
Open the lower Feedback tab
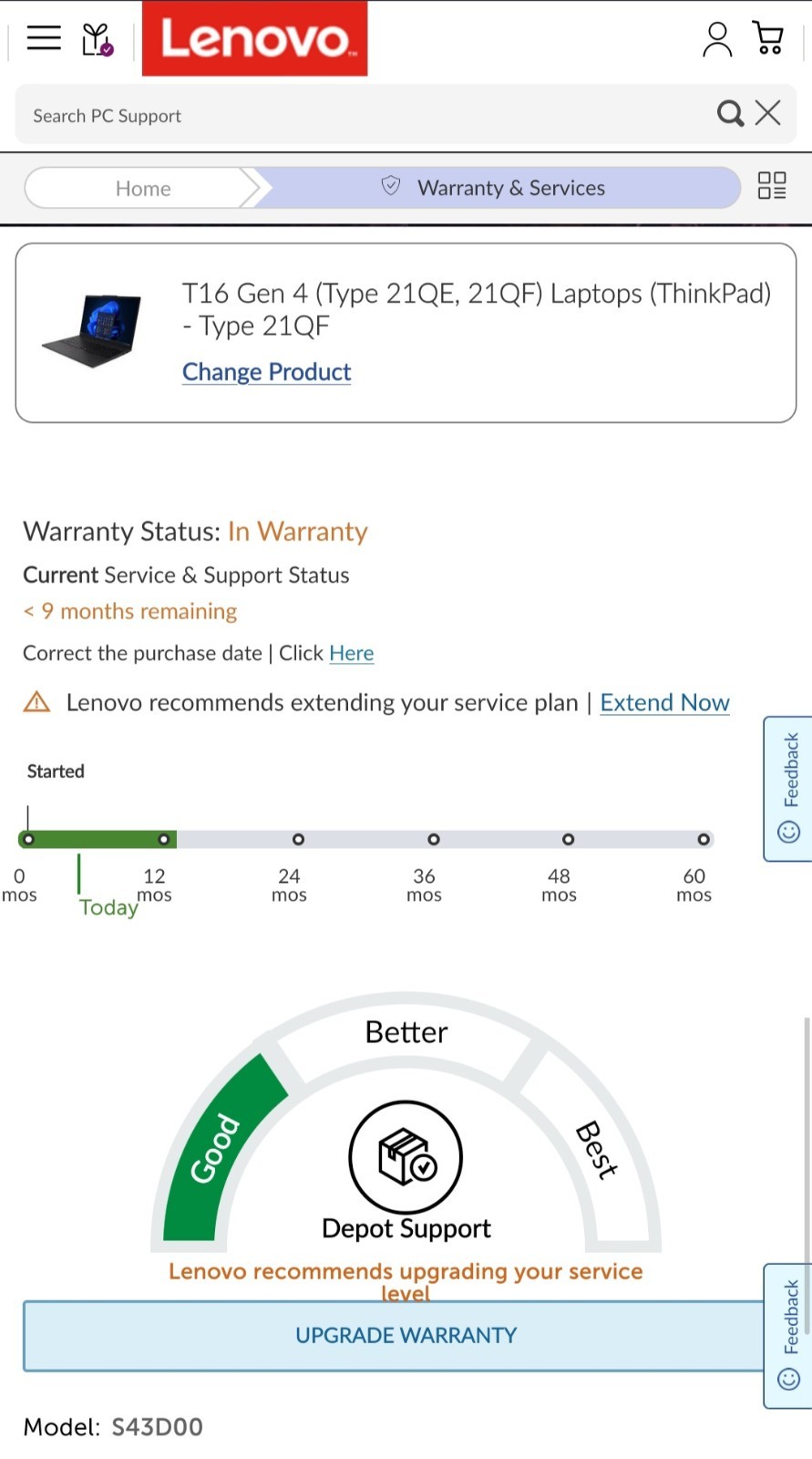pyautogui.click(x=788, y=1336)
